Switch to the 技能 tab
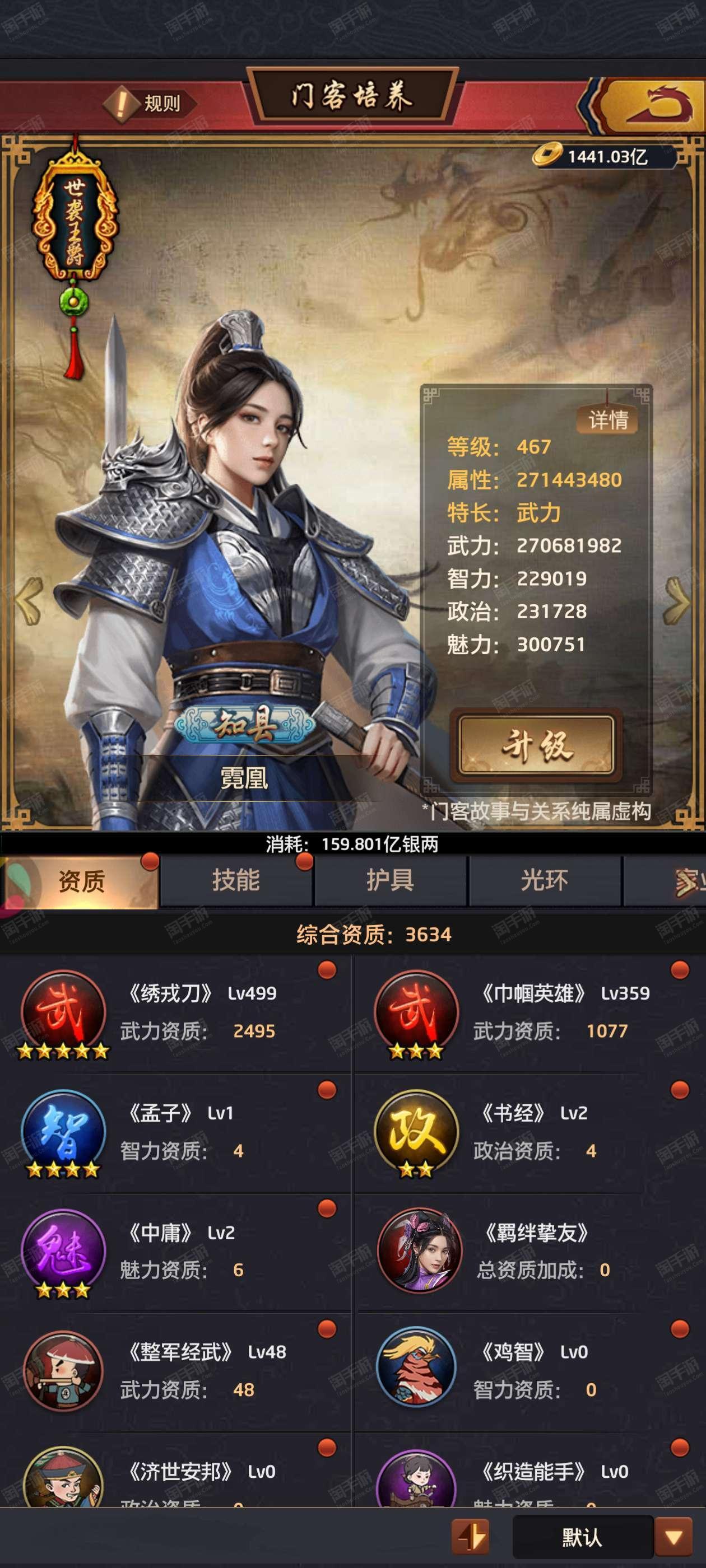The width and height of the screenshot is (706, 1568). pos(236,881)
